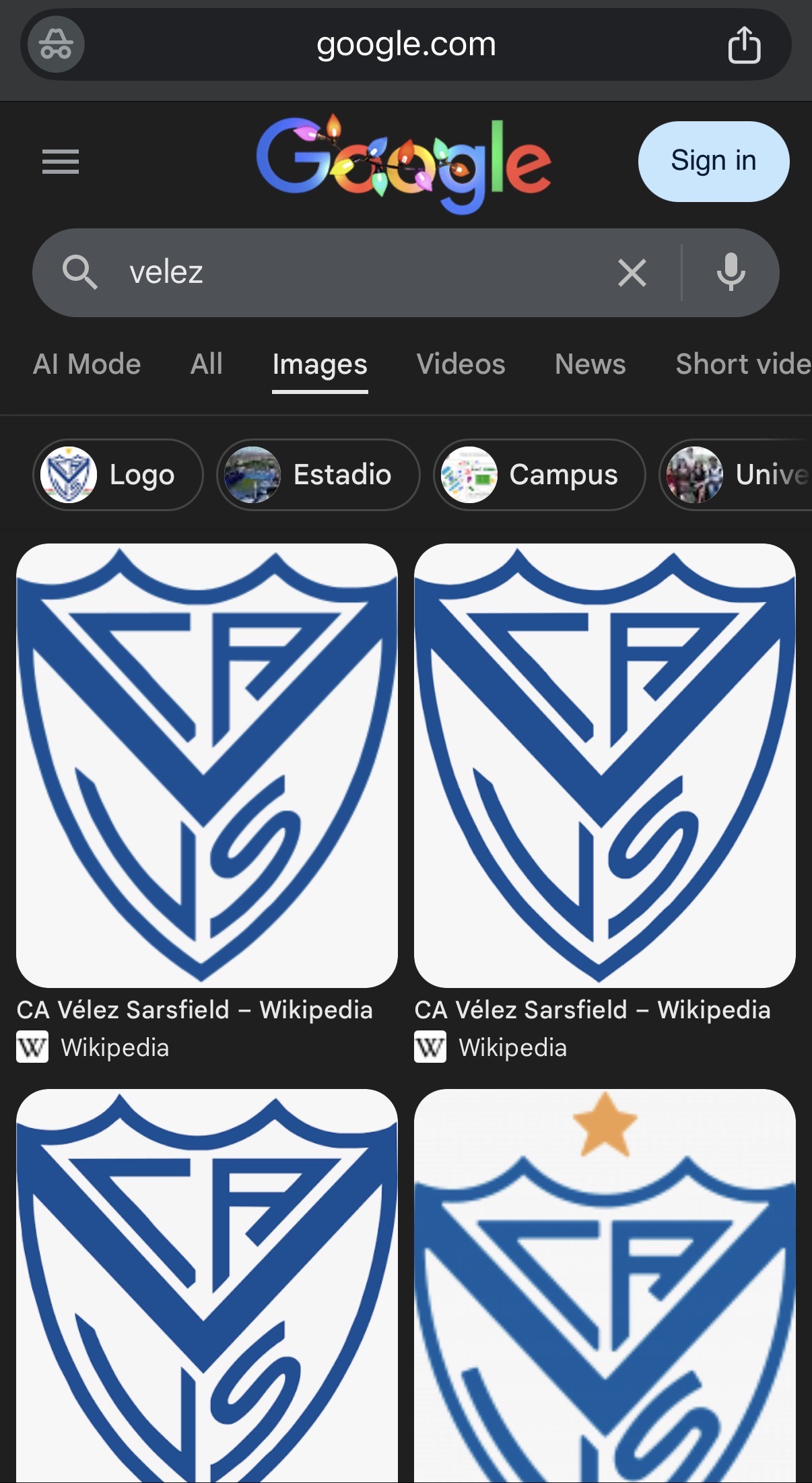The height and width of the screenshot is (1483, 812).
Task: Open the hamburger main menu
Action: point(61,162)
